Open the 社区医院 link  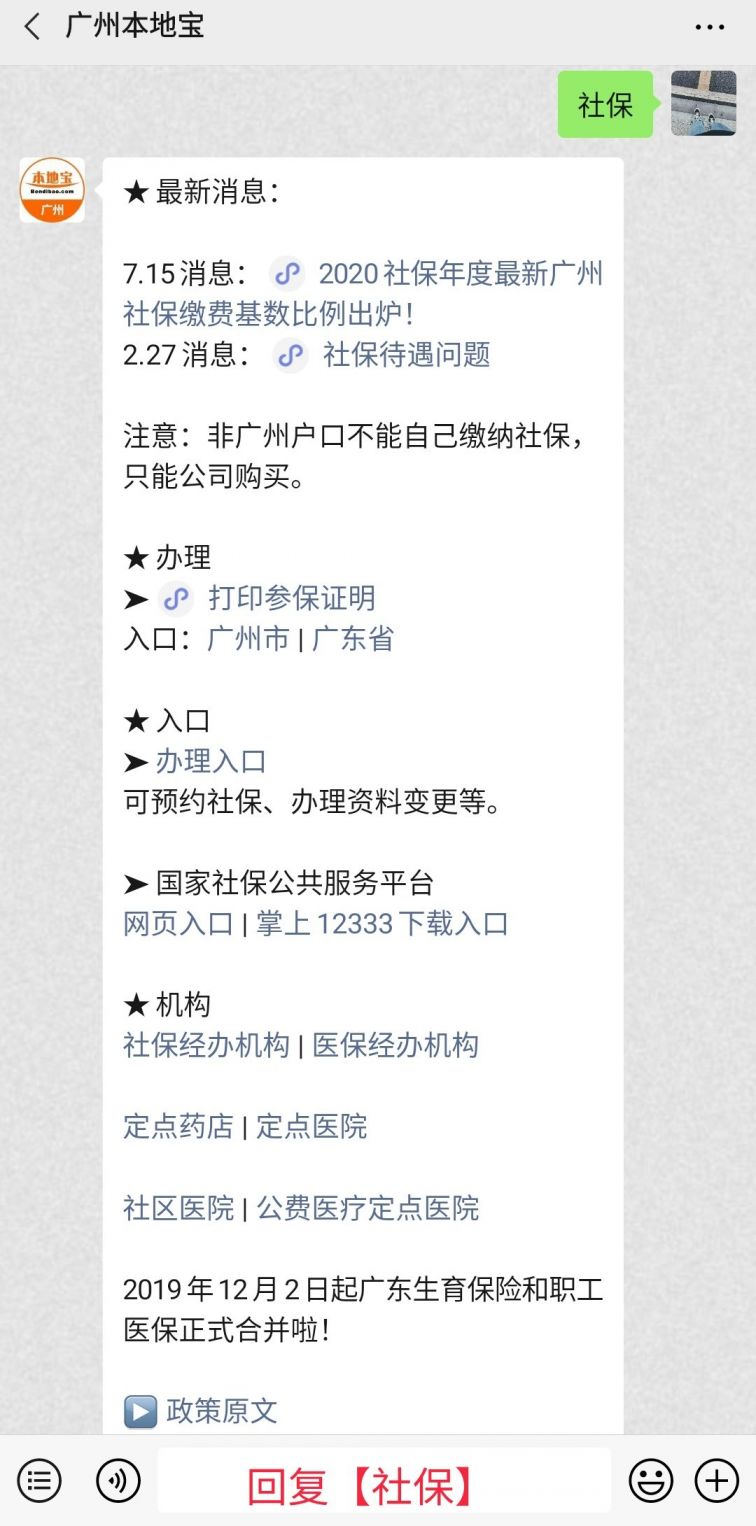click(178, 1207)
